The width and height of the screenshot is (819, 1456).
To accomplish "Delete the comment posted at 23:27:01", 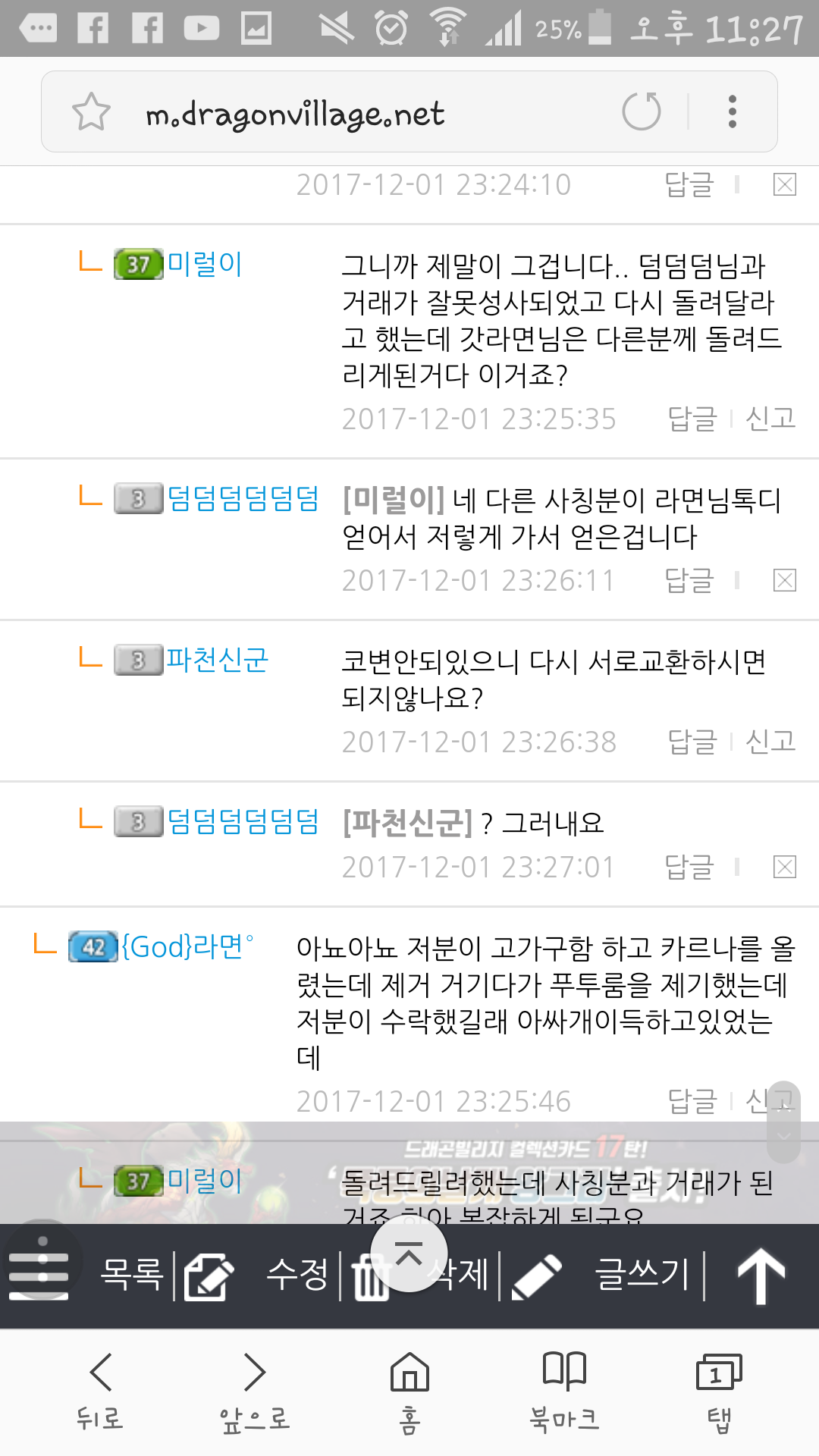I will click(784, 867).
